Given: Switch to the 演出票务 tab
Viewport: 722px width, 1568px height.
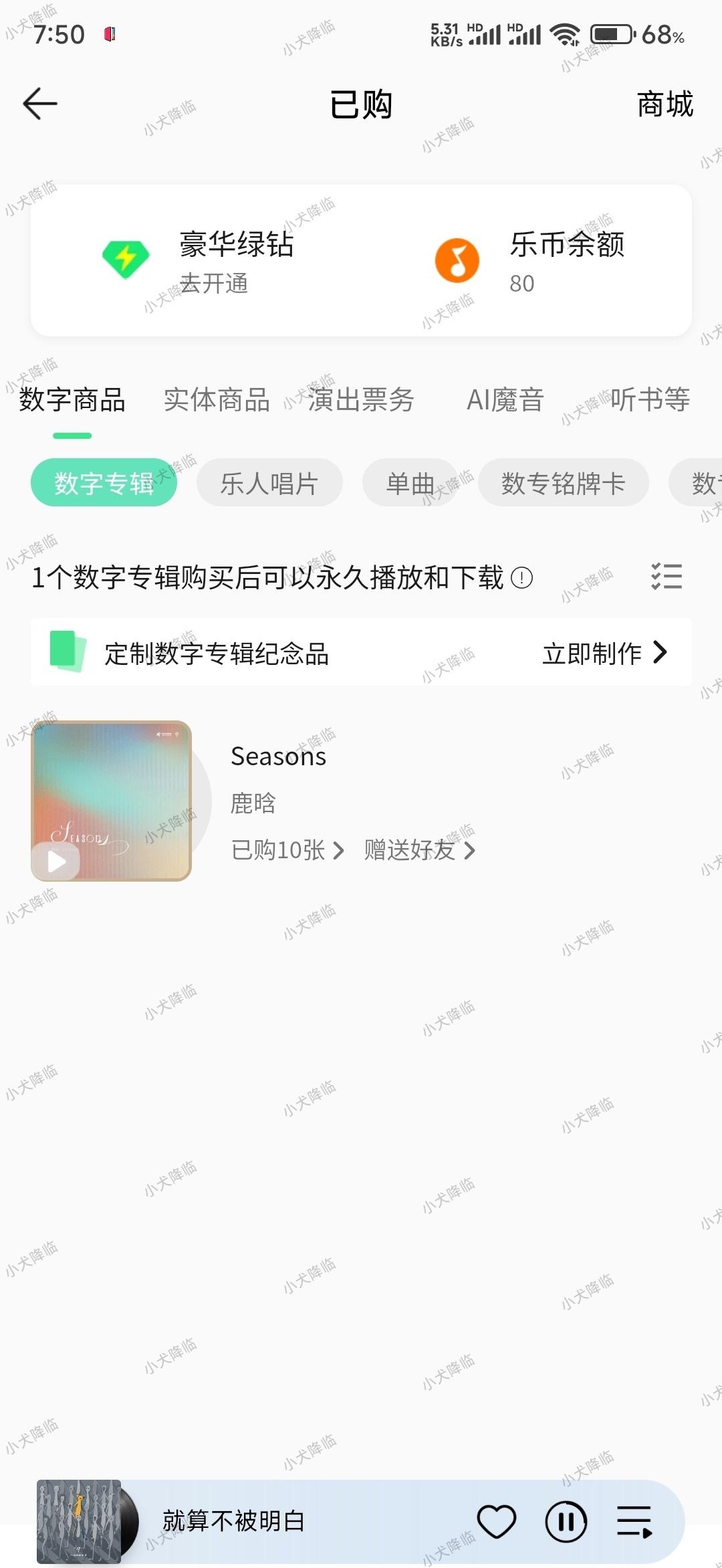Looking at the screenshot, I should (361, 400).
